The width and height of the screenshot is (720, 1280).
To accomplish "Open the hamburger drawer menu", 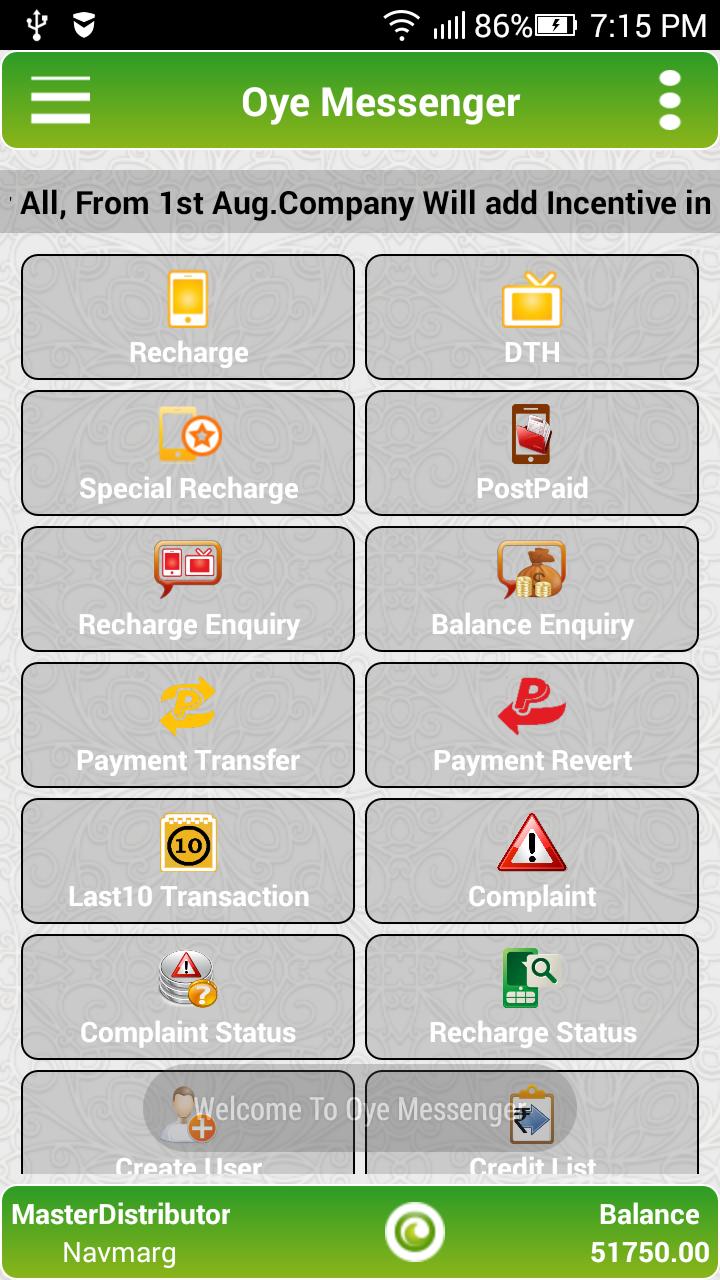I will click(x=60, y=101).
